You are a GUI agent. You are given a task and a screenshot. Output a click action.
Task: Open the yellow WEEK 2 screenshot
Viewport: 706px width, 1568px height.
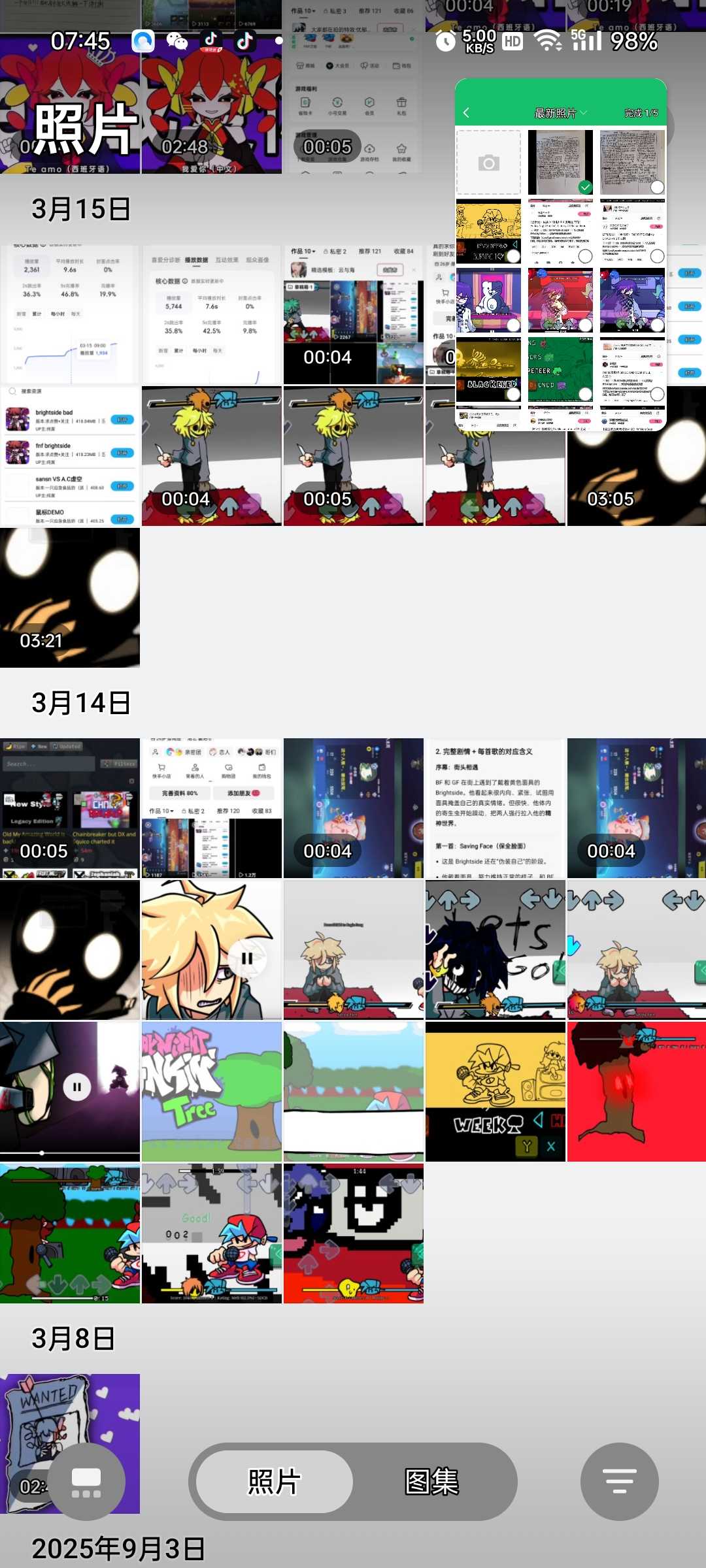[x=495, y=1092]
